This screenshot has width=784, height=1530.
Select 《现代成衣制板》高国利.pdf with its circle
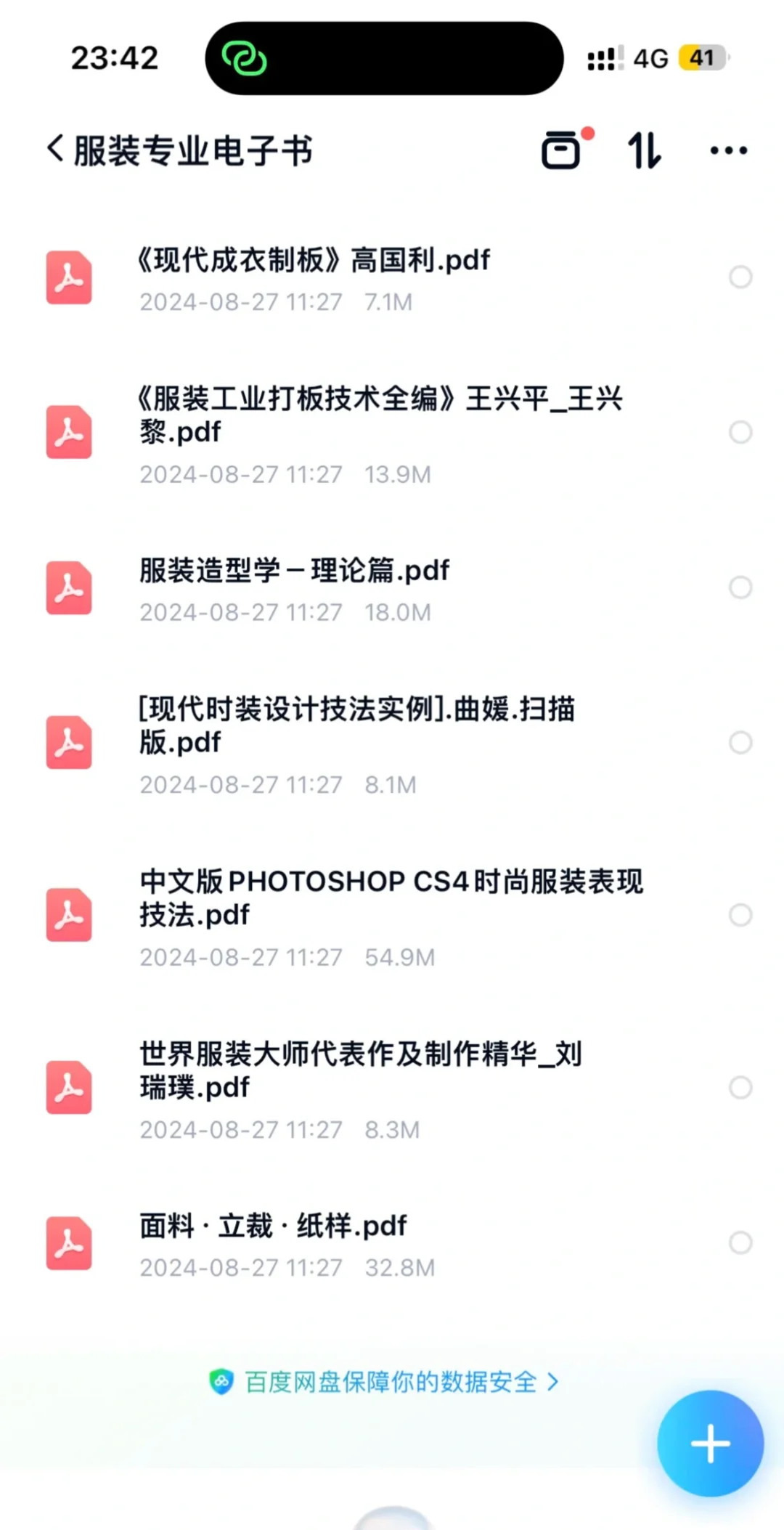pos(740,277)
